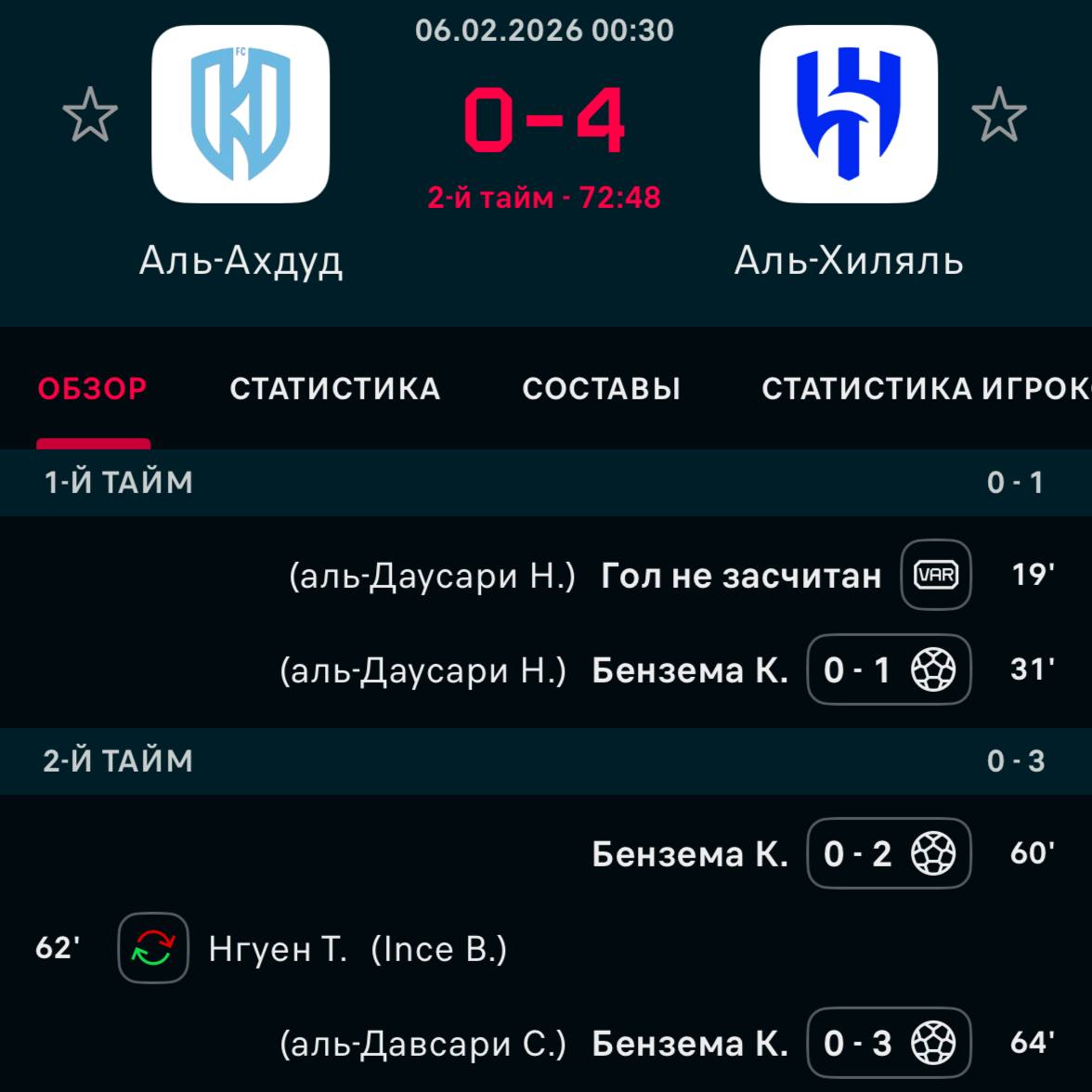Switch to the Статистика tab
1092x1092 pixels.
coord(335,388)
